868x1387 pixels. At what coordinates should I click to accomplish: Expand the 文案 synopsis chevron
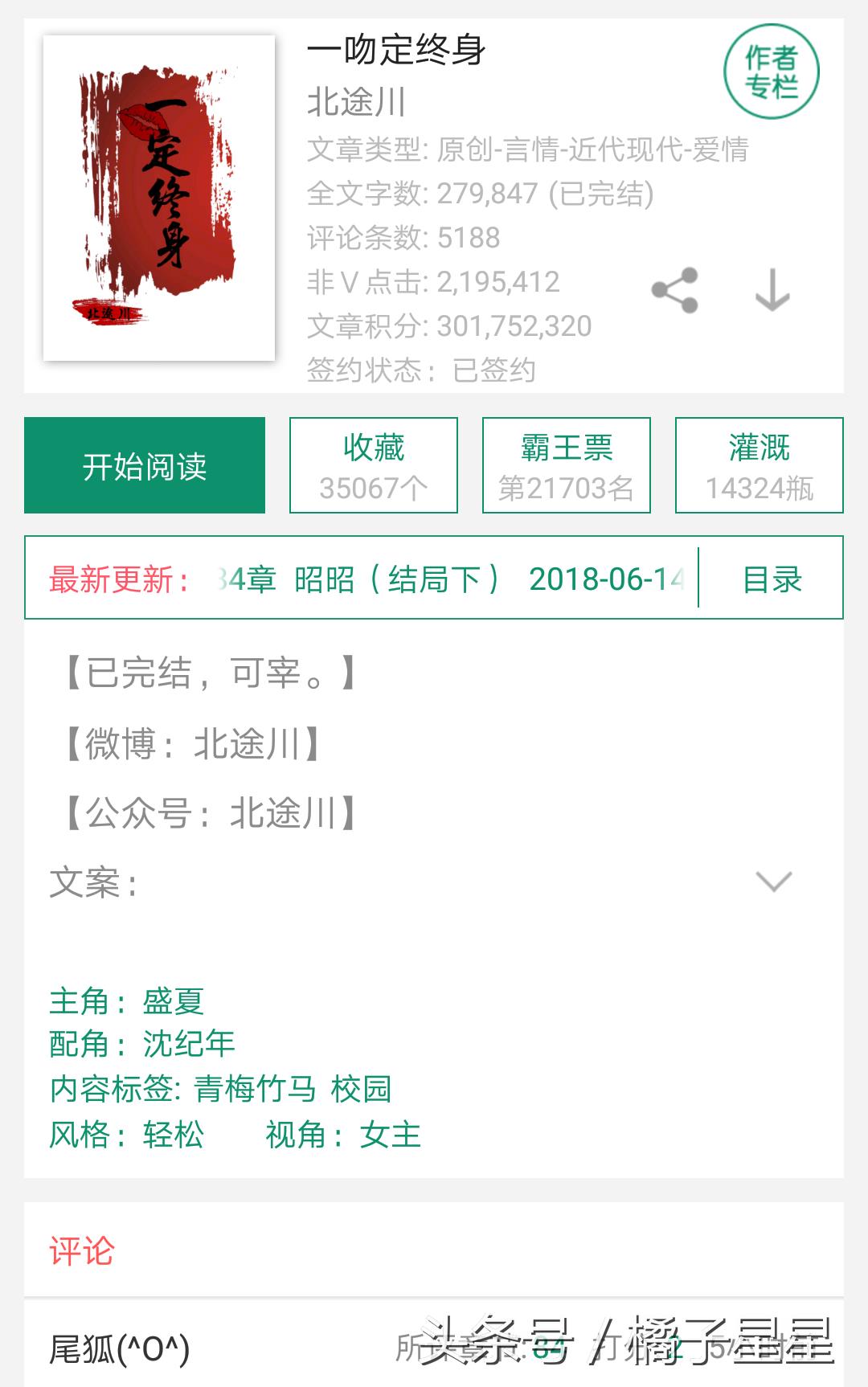tap(774, 882)
